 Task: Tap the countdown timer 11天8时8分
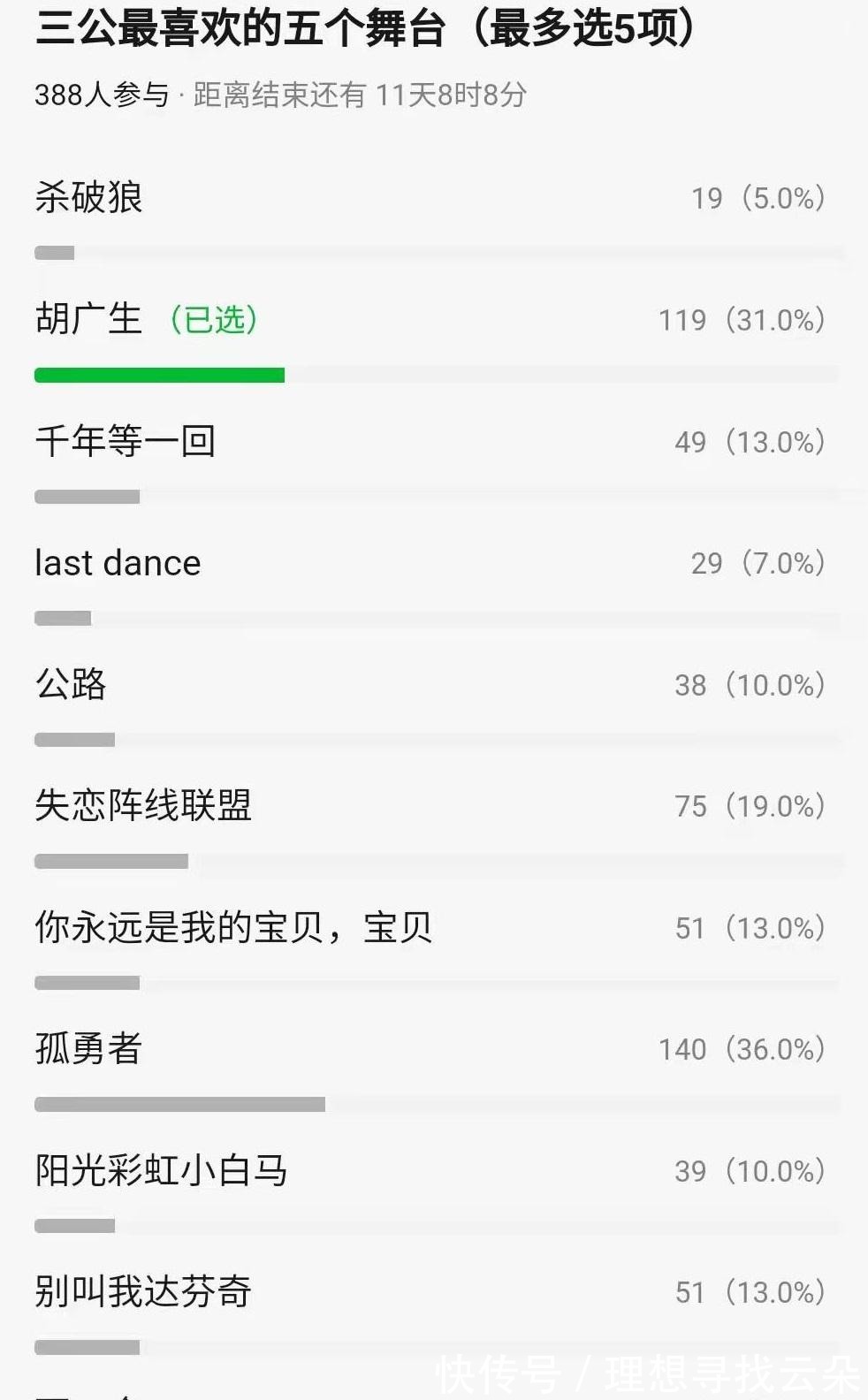pos(451,97)
